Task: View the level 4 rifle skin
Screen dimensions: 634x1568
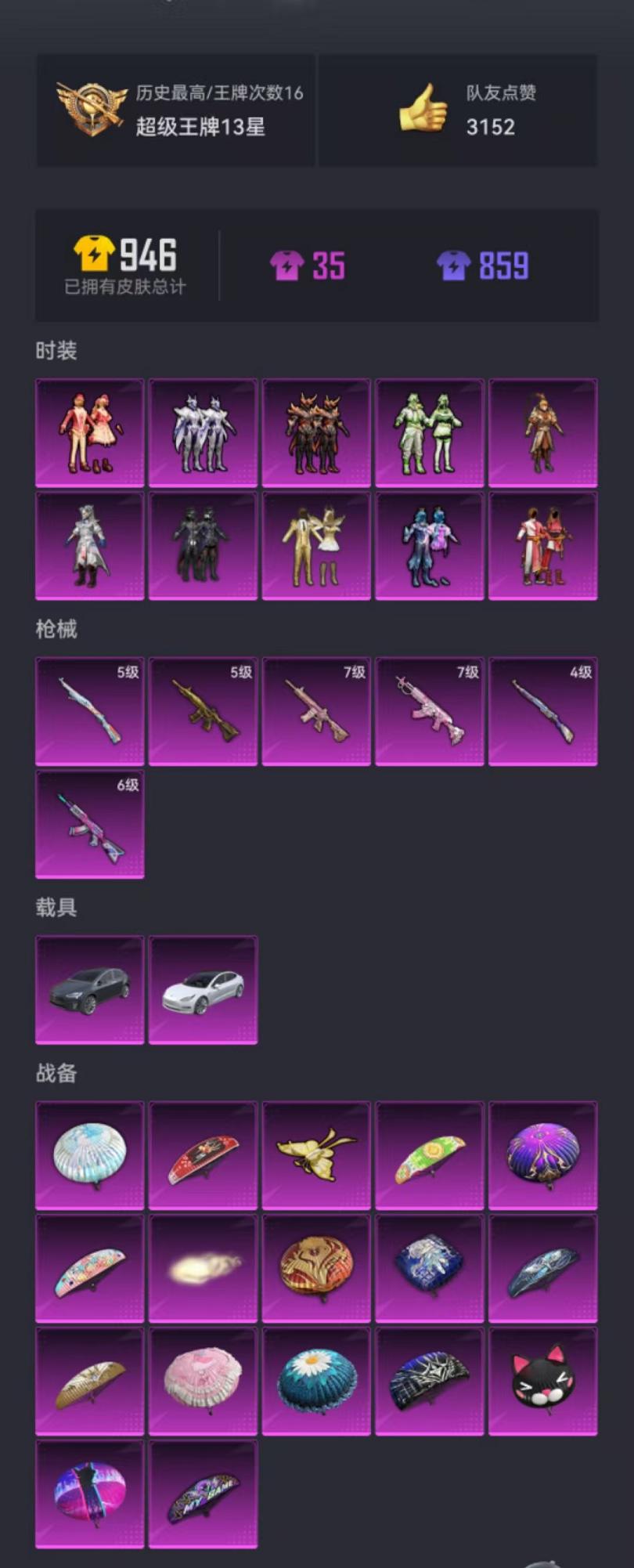Action: click(542, 711)
